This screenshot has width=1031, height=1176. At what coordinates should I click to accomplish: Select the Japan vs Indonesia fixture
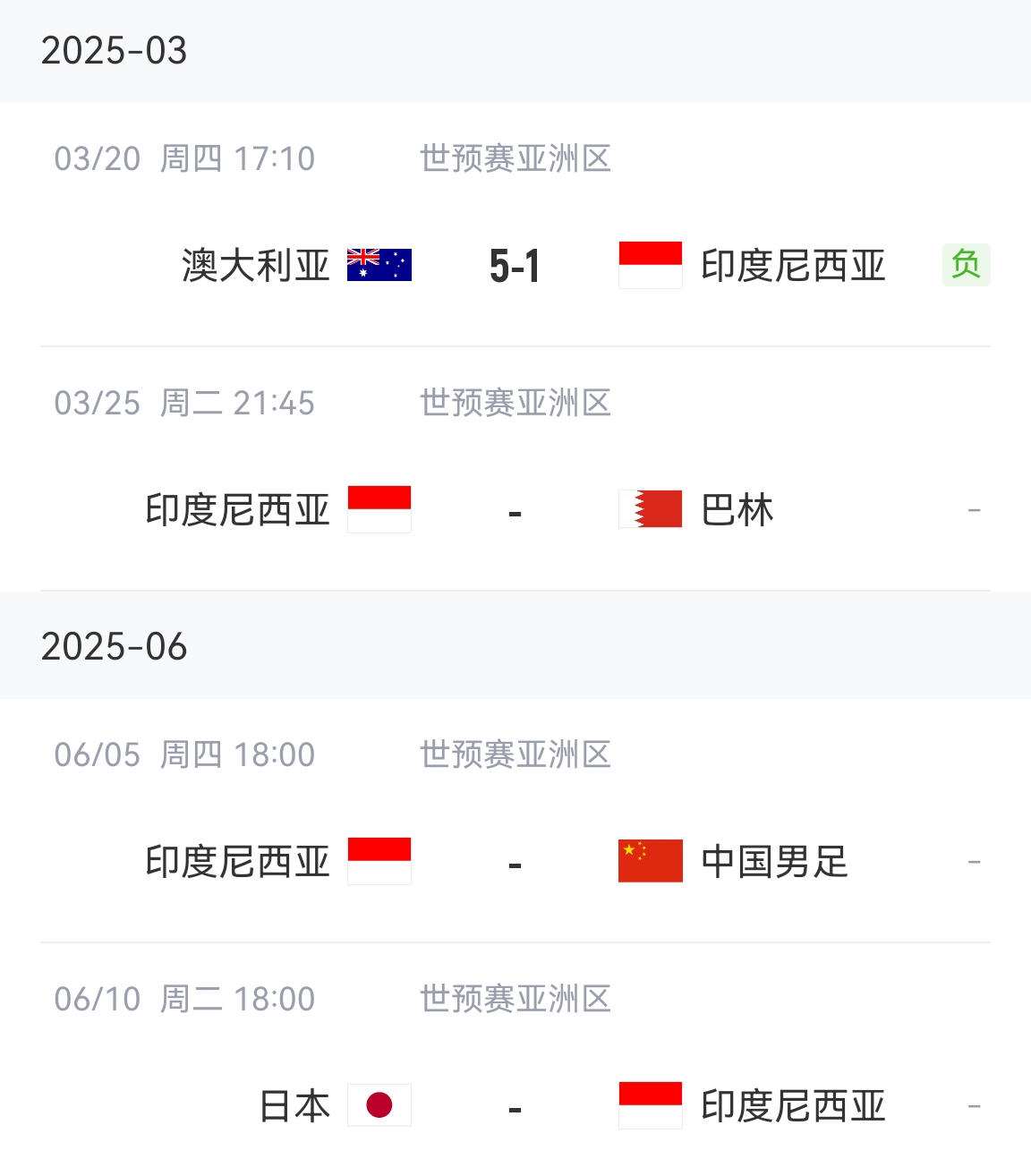pos(515,1106)
